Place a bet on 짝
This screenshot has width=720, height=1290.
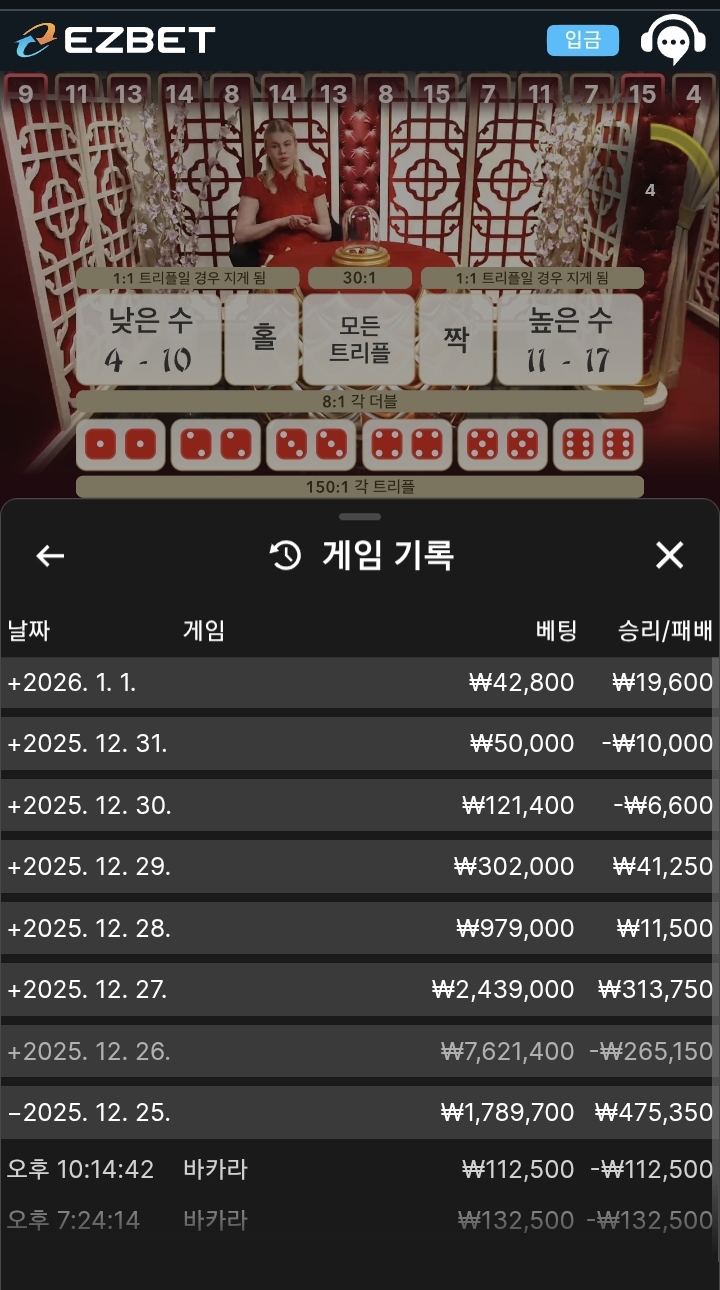[456, 340]
